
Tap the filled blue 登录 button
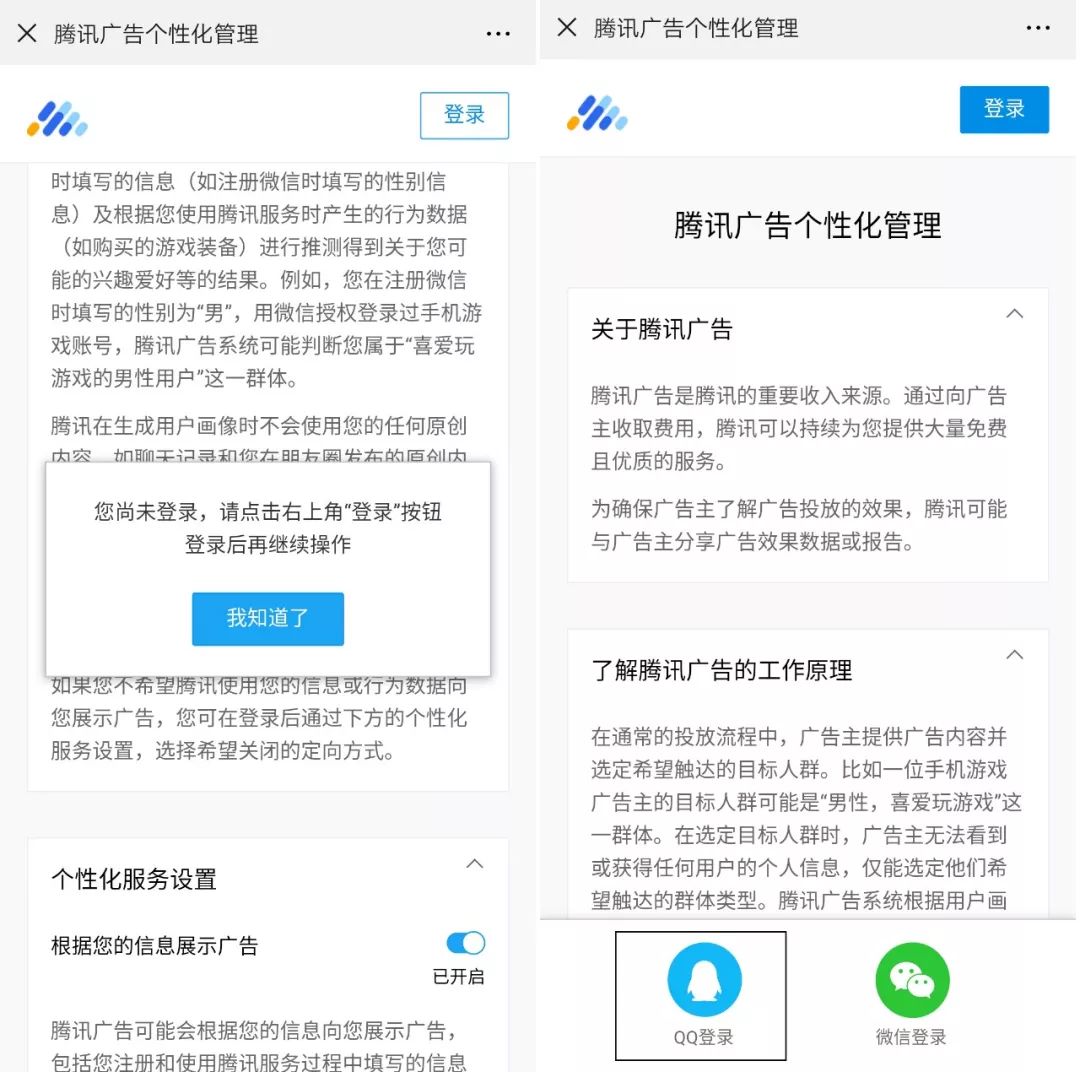(x=1003, y=109)
